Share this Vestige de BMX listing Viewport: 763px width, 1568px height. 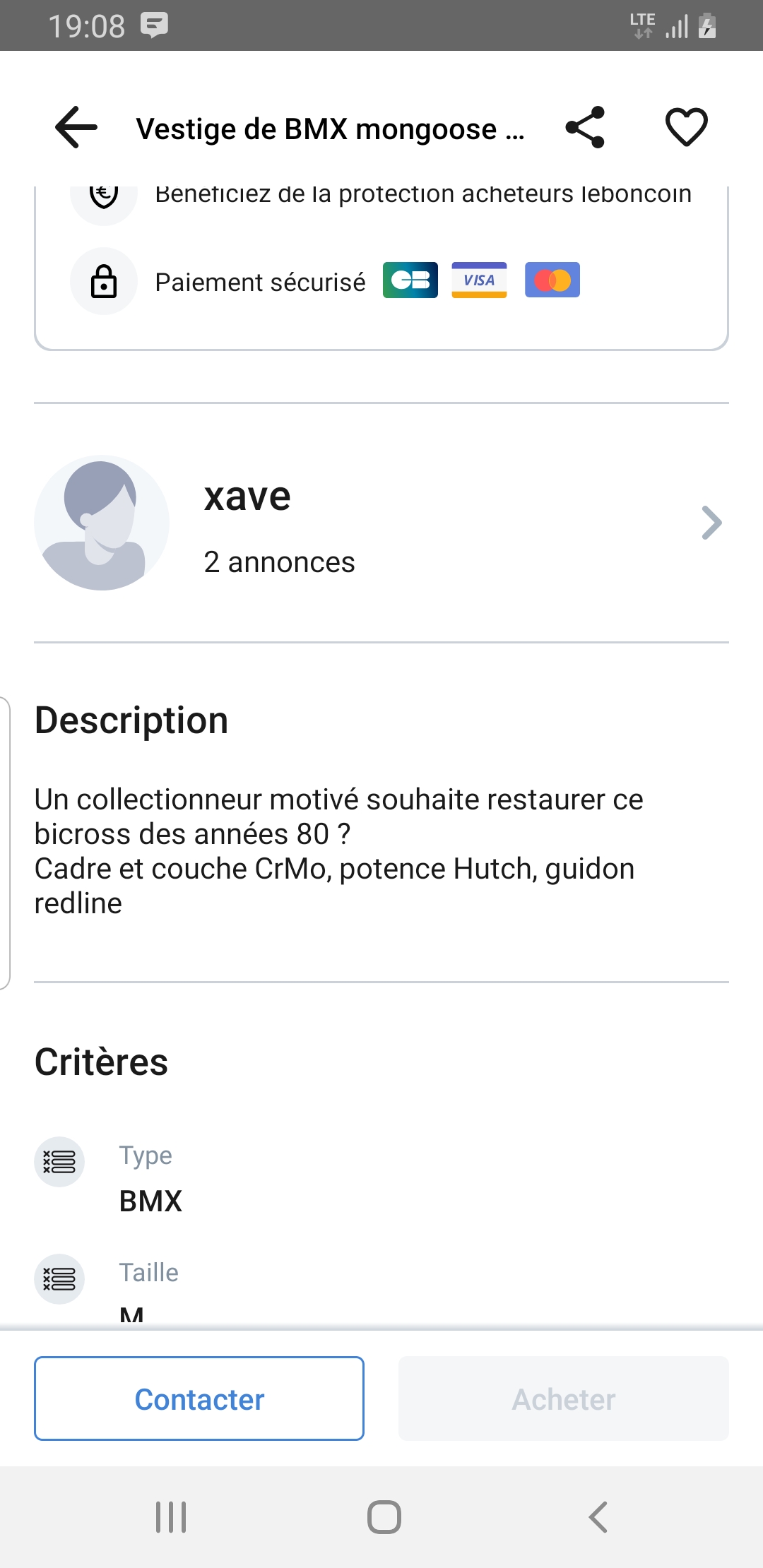tap(585, 127)
